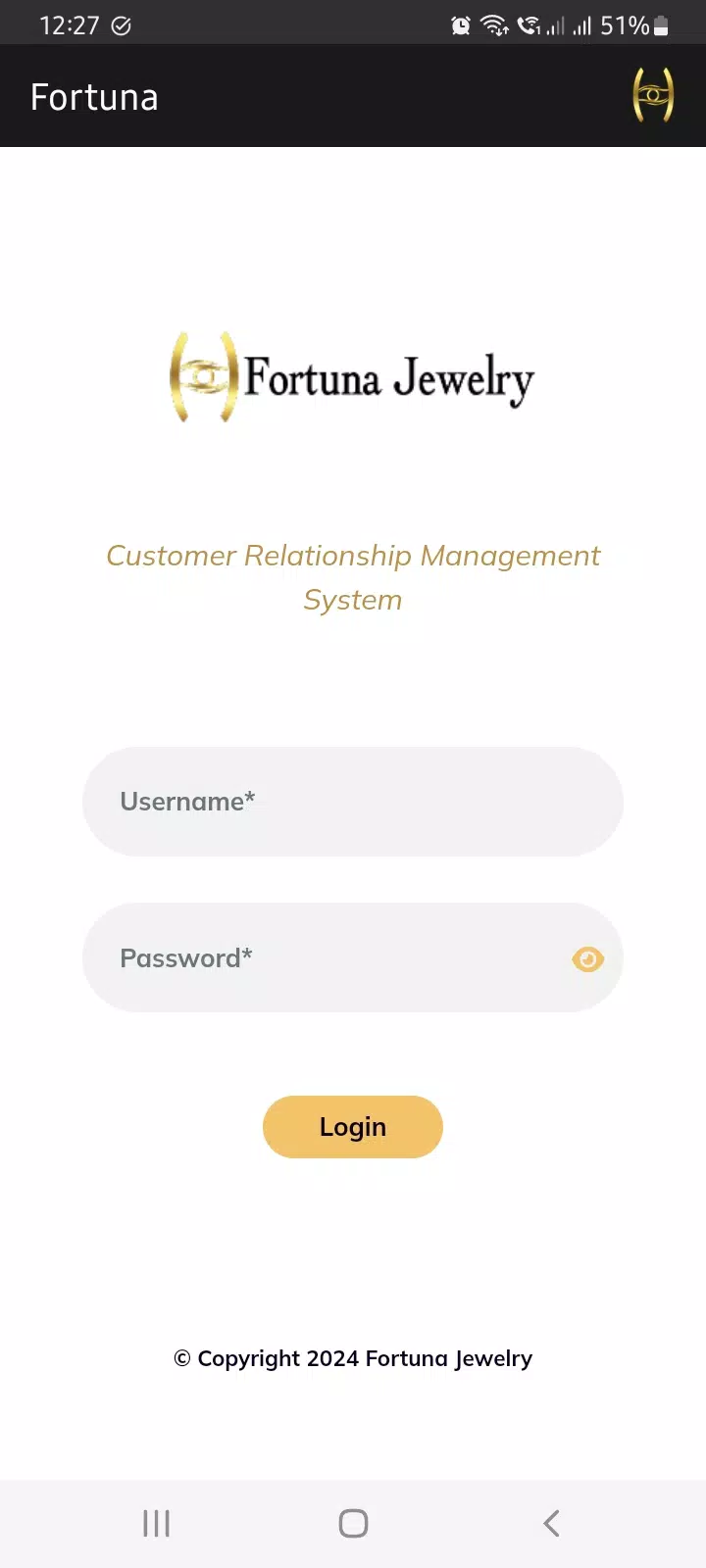The width and height of the screenshot is (706, 1568).
Task: Tap into the Password field
Action: click(x=353, y=957)
